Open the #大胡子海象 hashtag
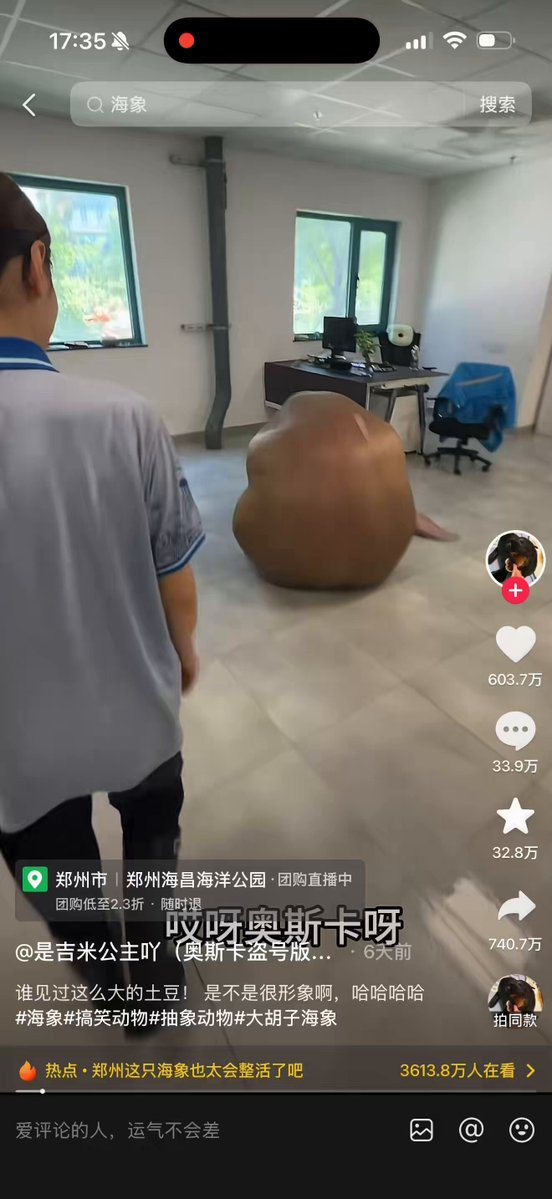This screenshot has width=552, height=1199. tap(285, 1018)
